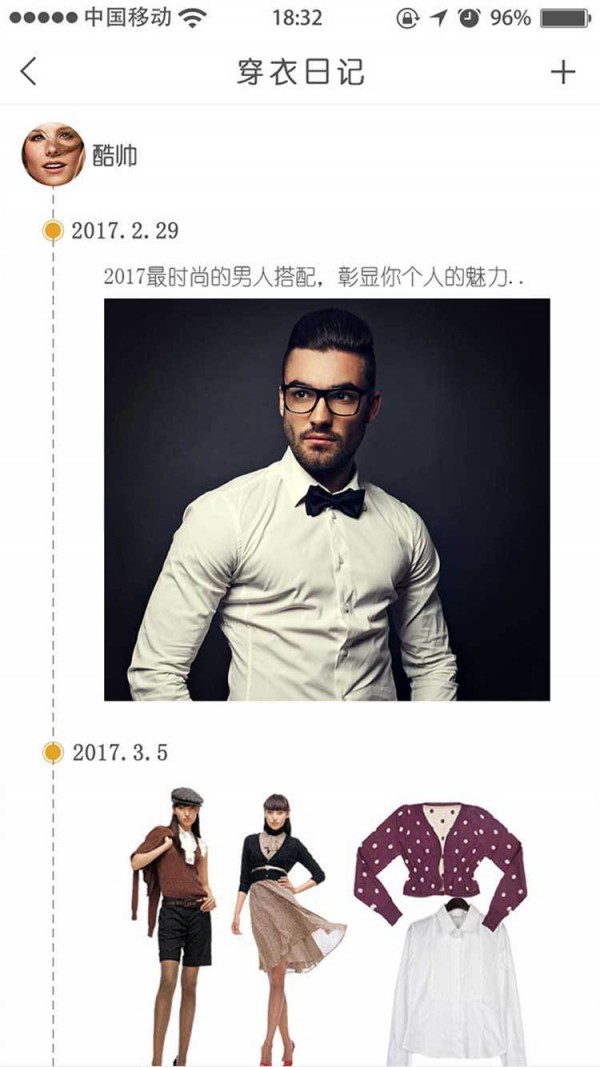Add a new outfit diary entry
This screenshot has width=600, height=1067.
563,71
